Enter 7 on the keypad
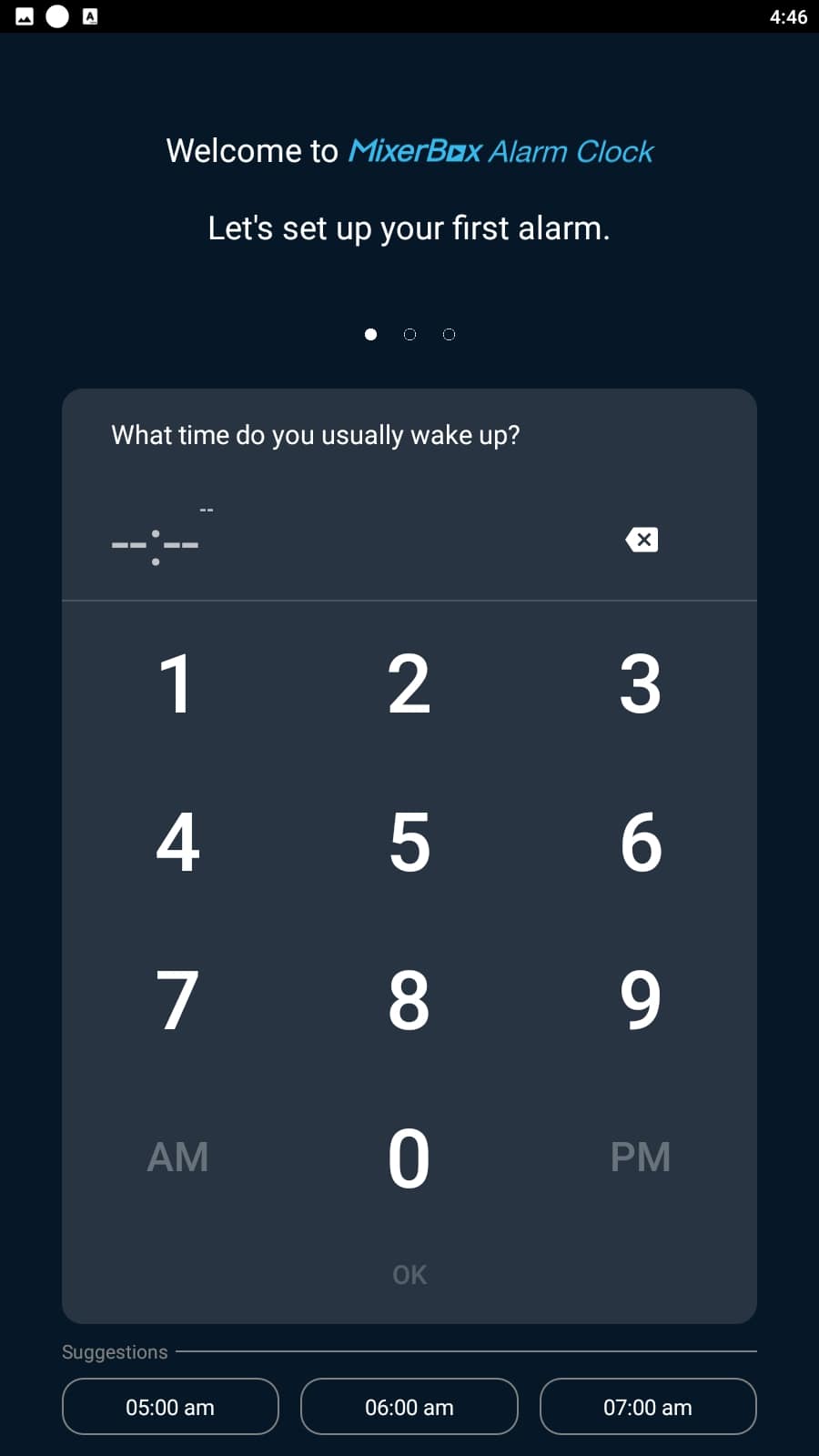The height and width of the screenshot is (1456, 819). [177, 1000]
